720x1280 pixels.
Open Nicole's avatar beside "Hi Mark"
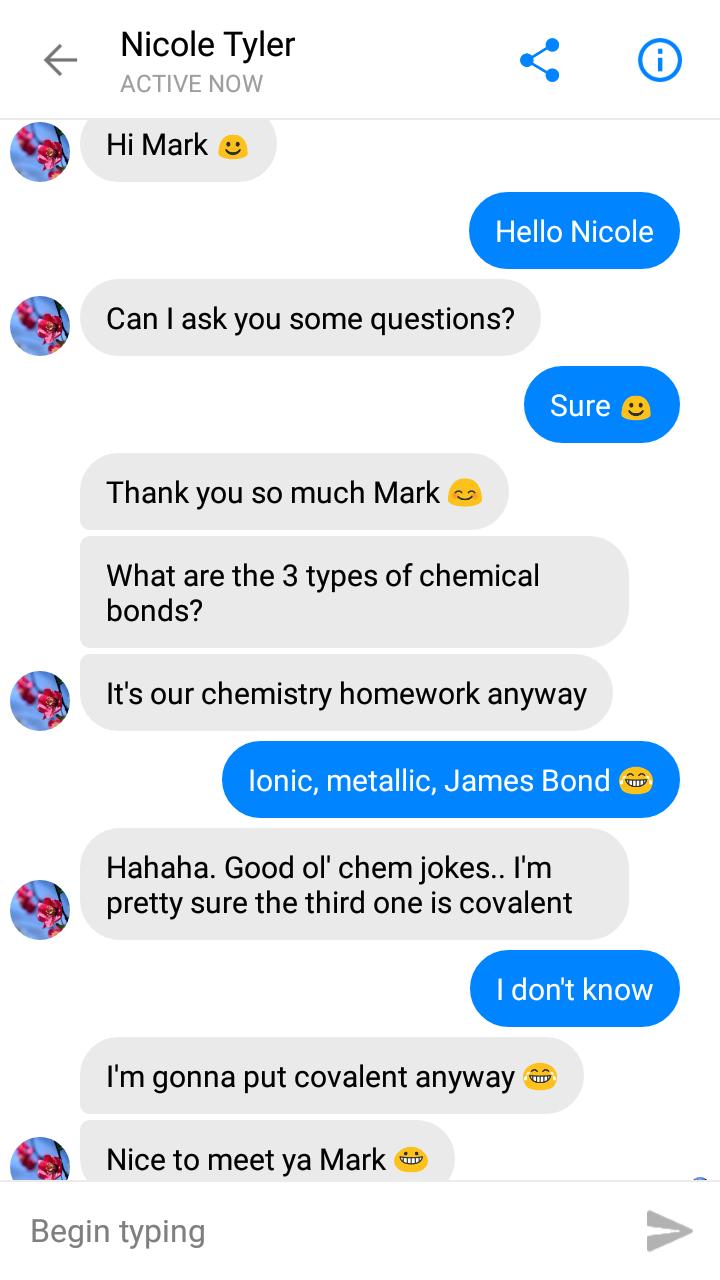(x=40, y=151)
